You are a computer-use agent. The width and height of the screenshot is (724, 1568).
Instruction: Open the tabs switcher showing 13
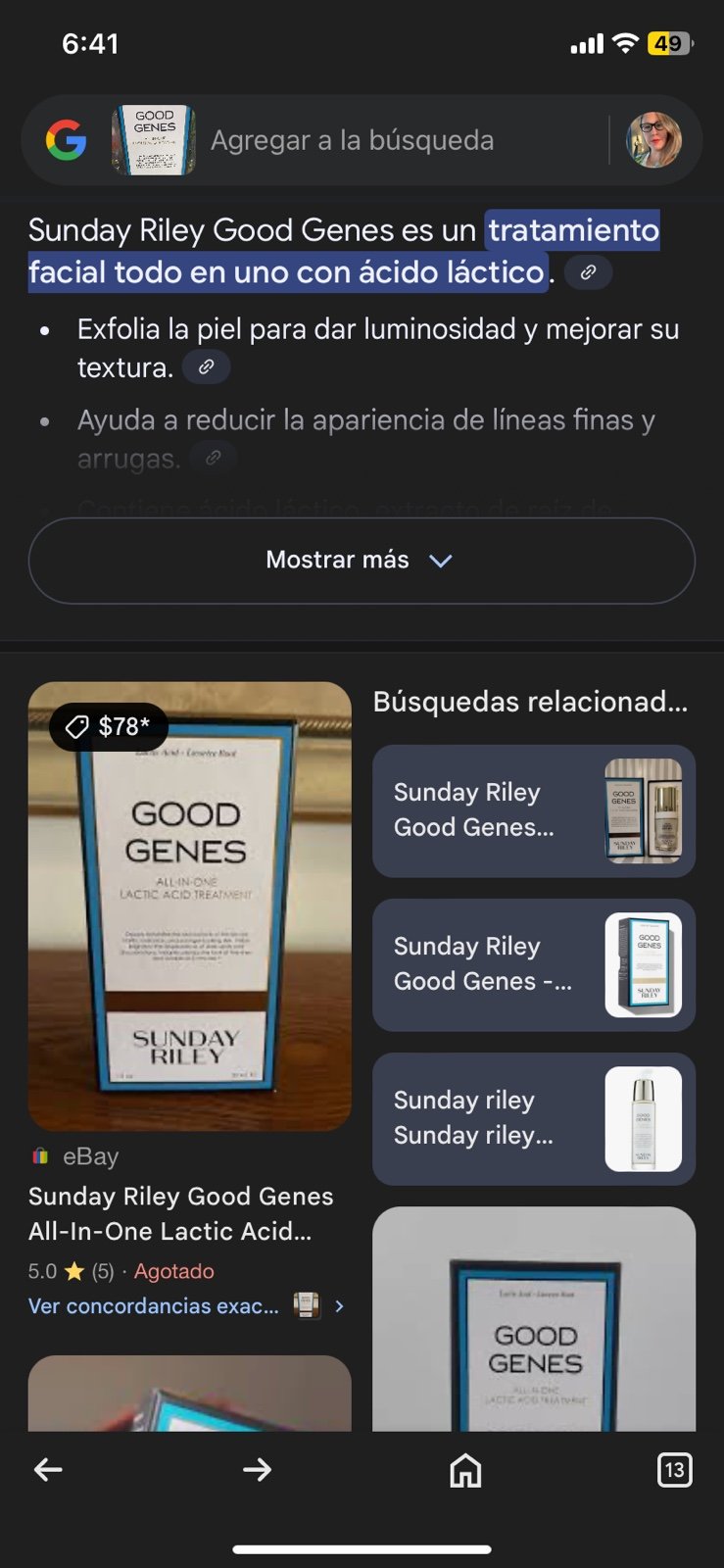click(x=674, y=1469)
